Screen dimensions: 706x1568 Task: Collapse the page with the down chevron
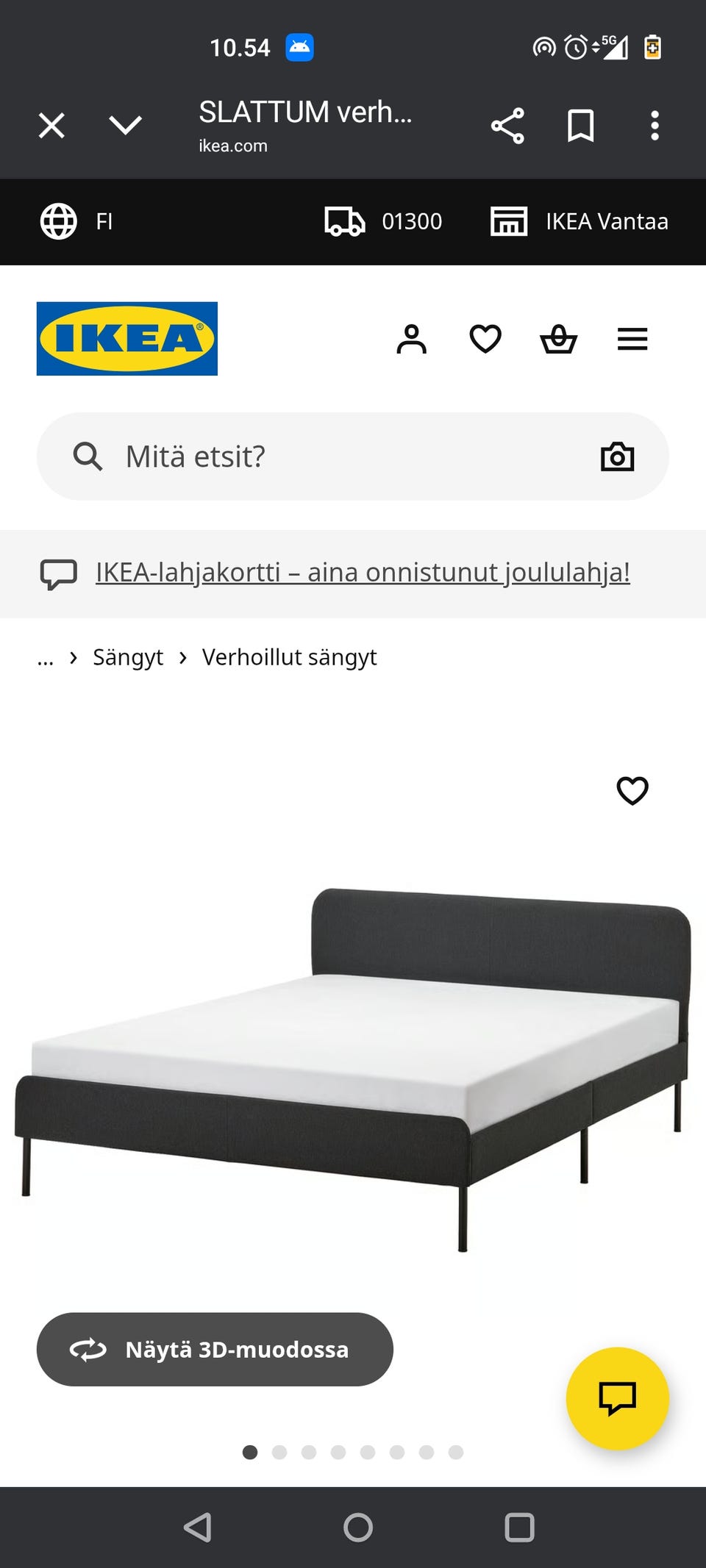pos(125,125)
